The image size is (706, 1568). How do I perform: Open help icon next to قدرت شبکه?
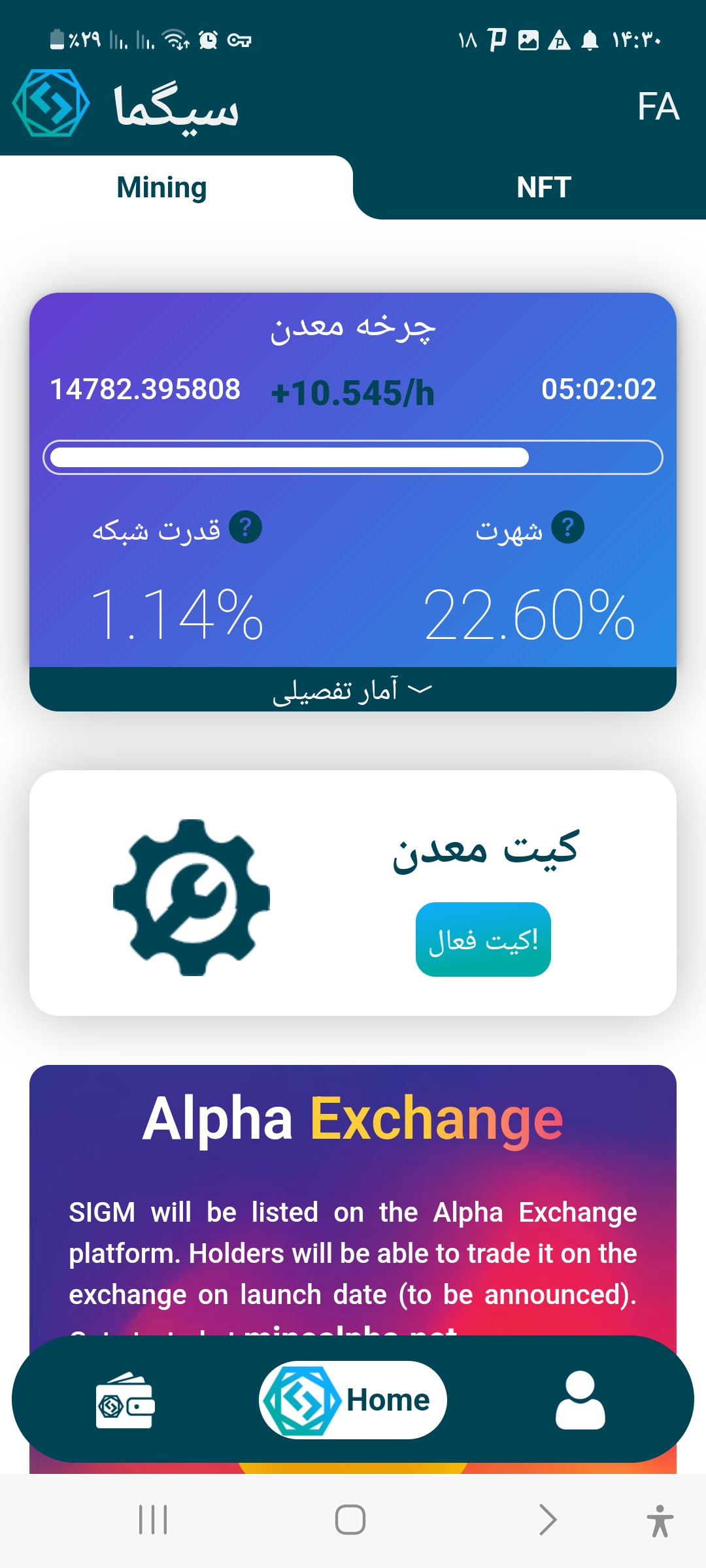(x=246, y=527)
